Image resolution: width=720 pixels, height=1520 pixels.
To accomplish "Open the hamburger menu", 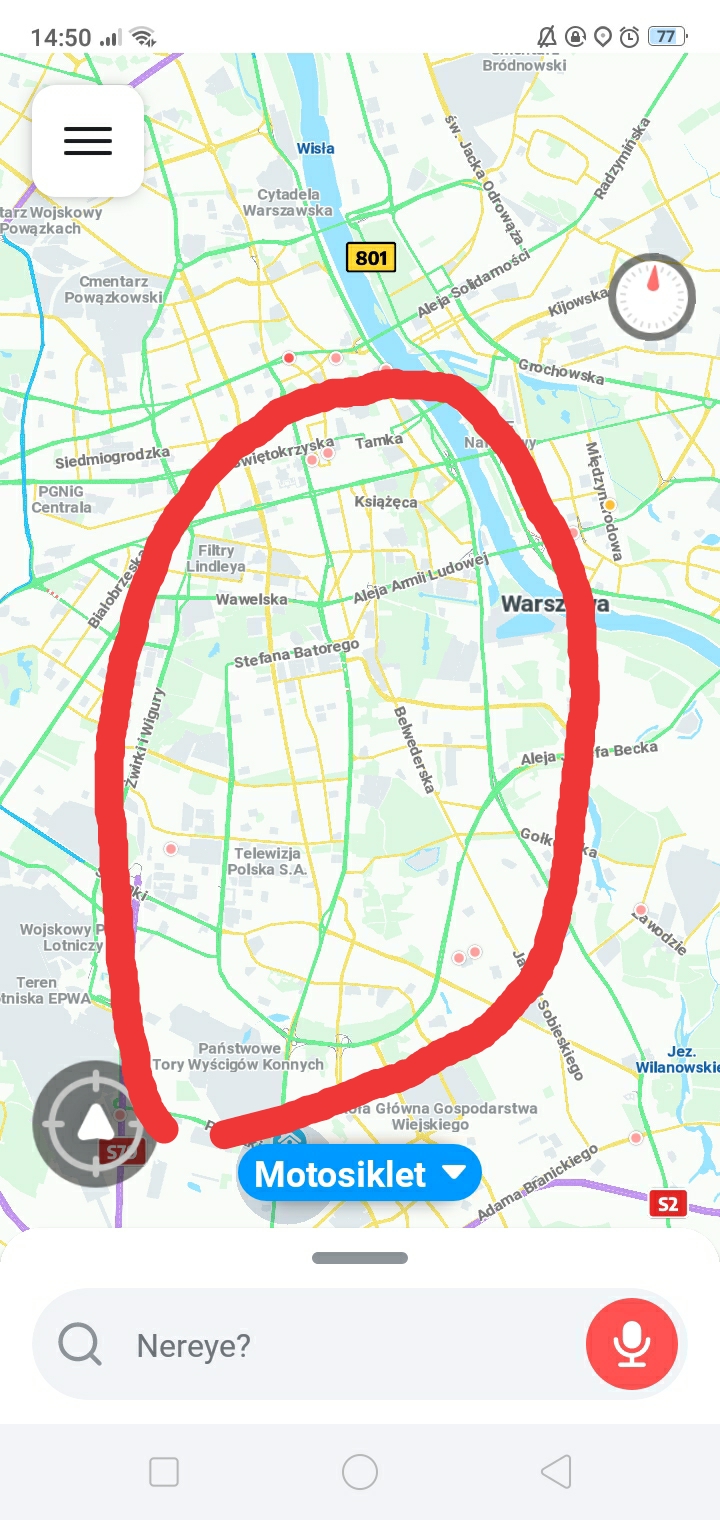I will click(x=88, y=141).
